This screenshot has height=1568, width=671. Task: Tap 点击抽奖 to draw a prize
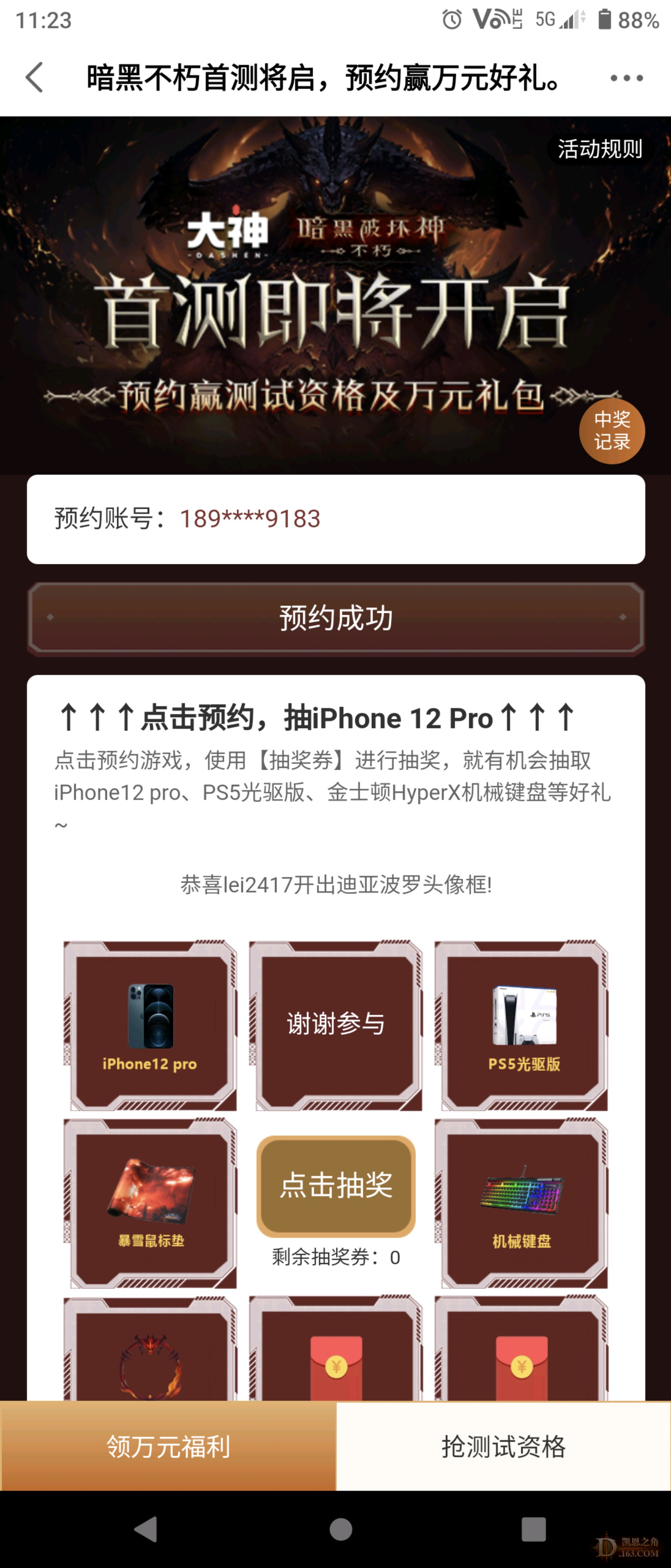coord(336,1185)
